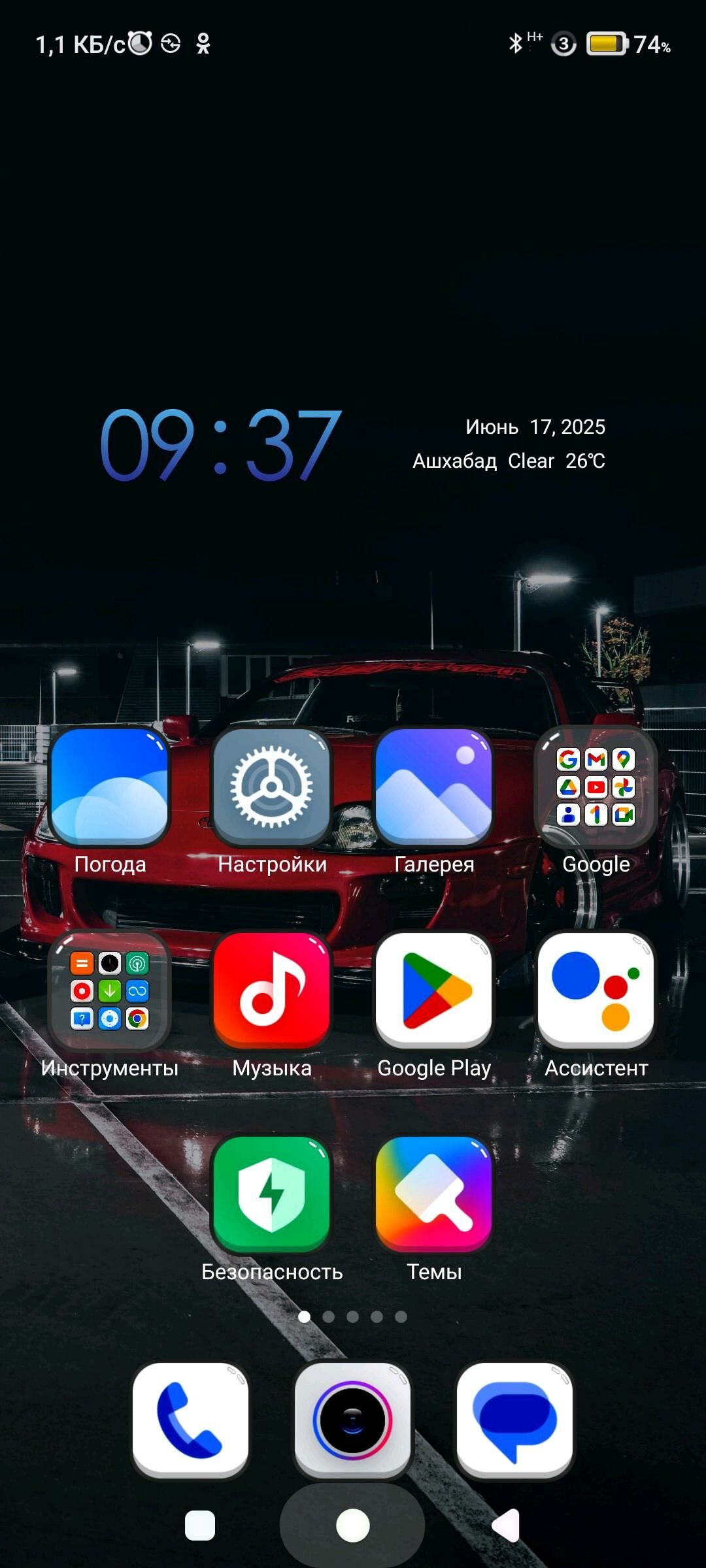Open the phone dialer in the dock
Screen dimensions: 706x1568
click(x=191, y=1420)
